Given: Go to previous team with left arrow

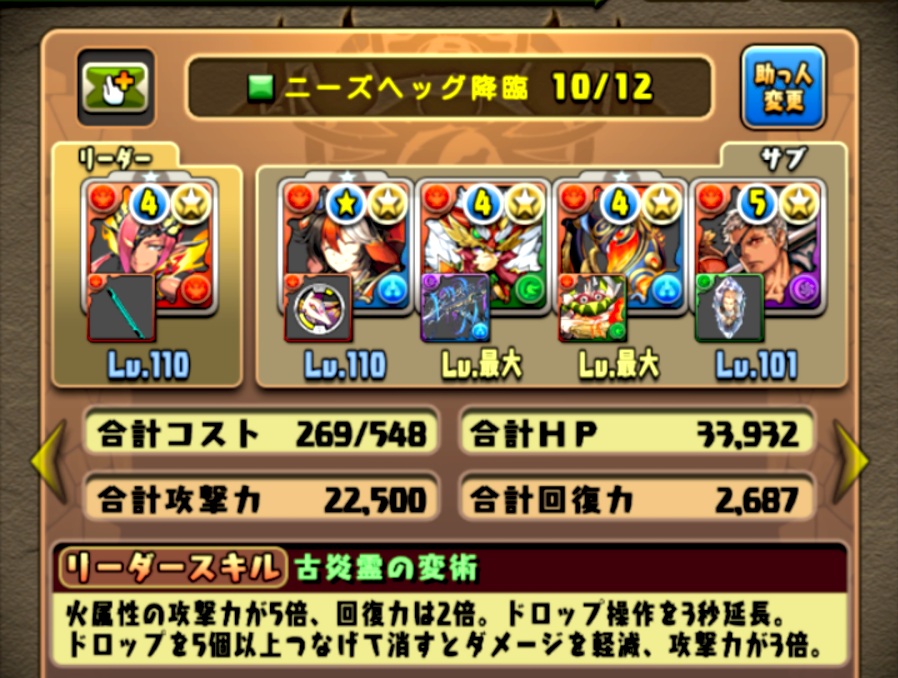Looking at the screenshot, I should pos(46,461).
